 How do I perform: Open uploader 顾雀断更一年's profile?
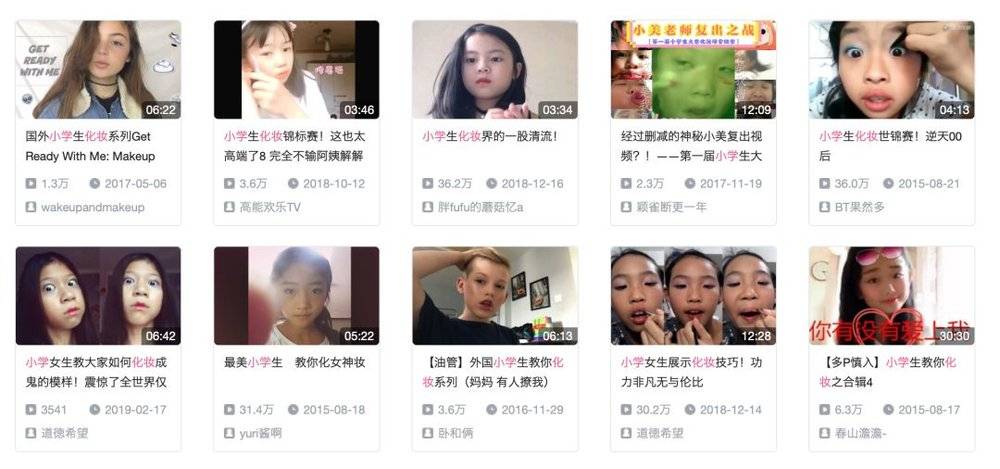coord(671,207)
